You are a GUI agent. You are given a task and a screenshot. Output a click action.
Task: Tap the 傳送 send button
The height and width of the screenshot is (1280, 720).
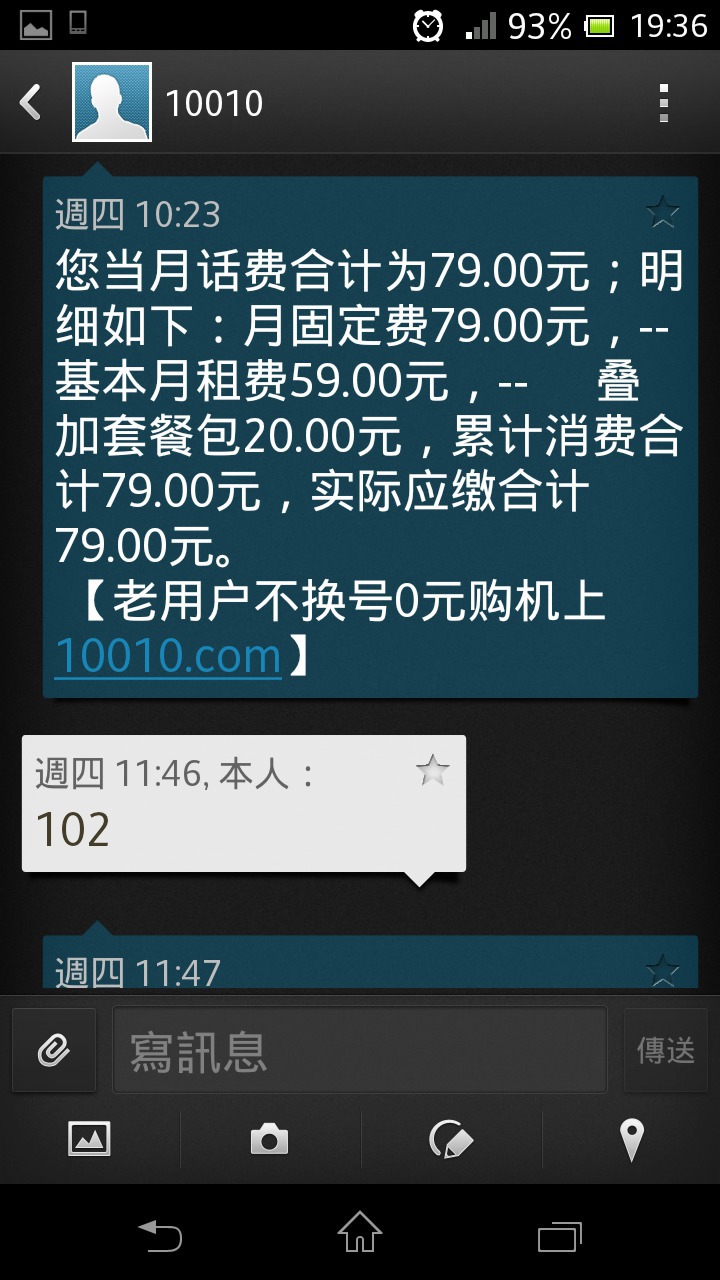coord(666,1050)
